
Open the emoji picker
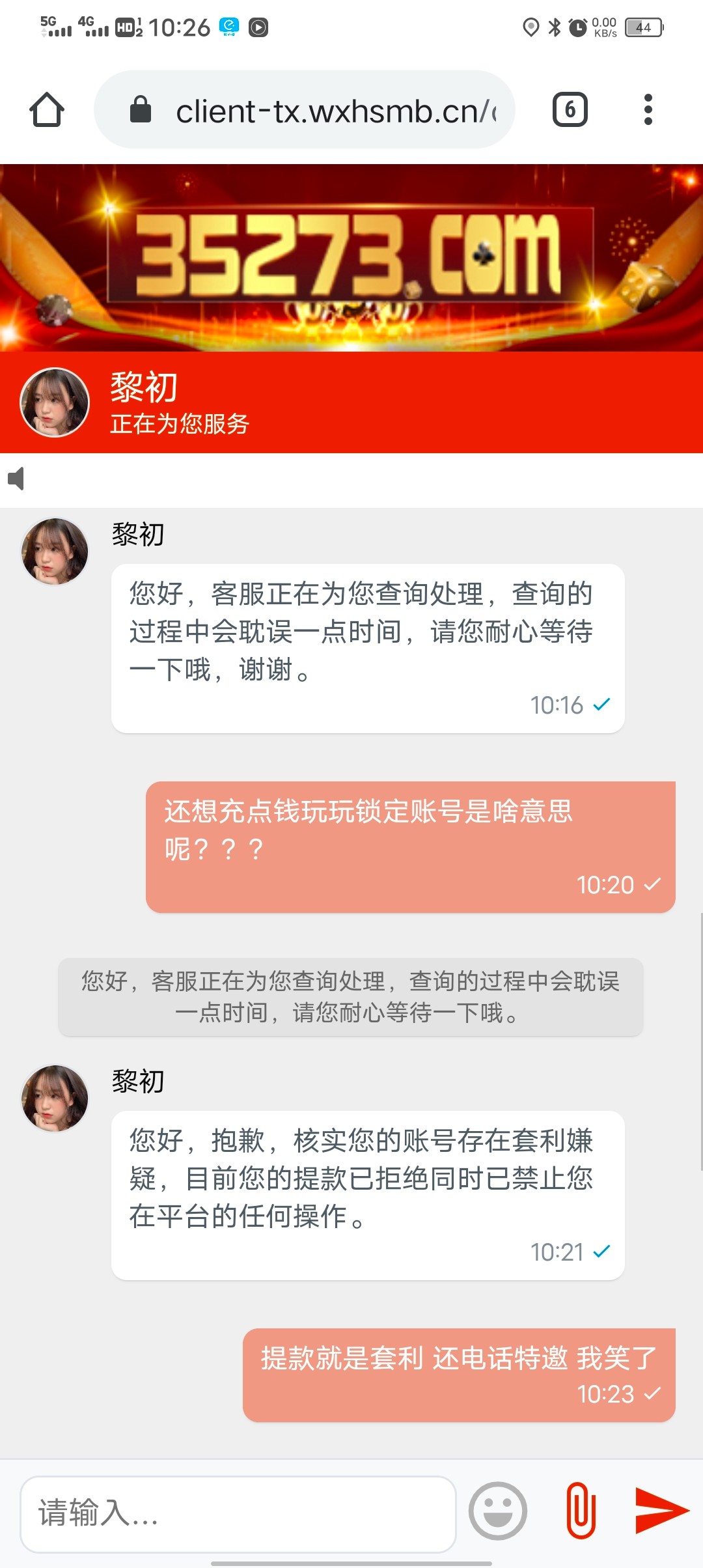[x=498, y=1511]
